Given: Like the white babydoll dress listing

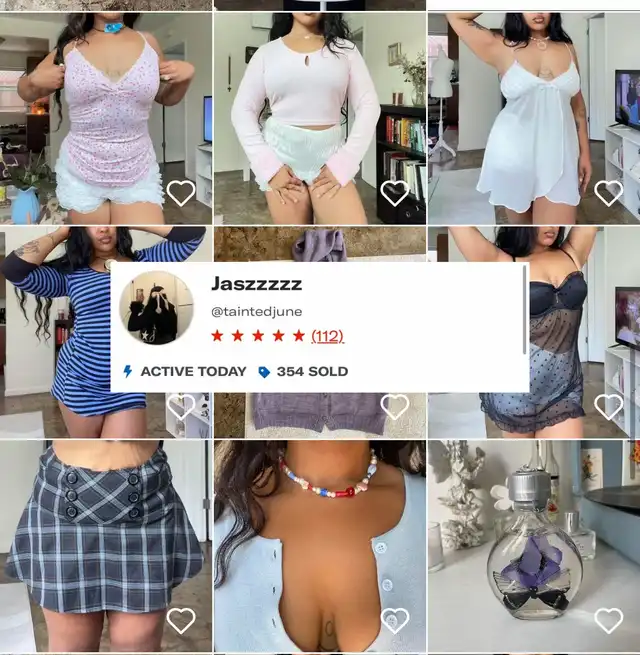Looking at the screenshot, I should click(609, 193).
